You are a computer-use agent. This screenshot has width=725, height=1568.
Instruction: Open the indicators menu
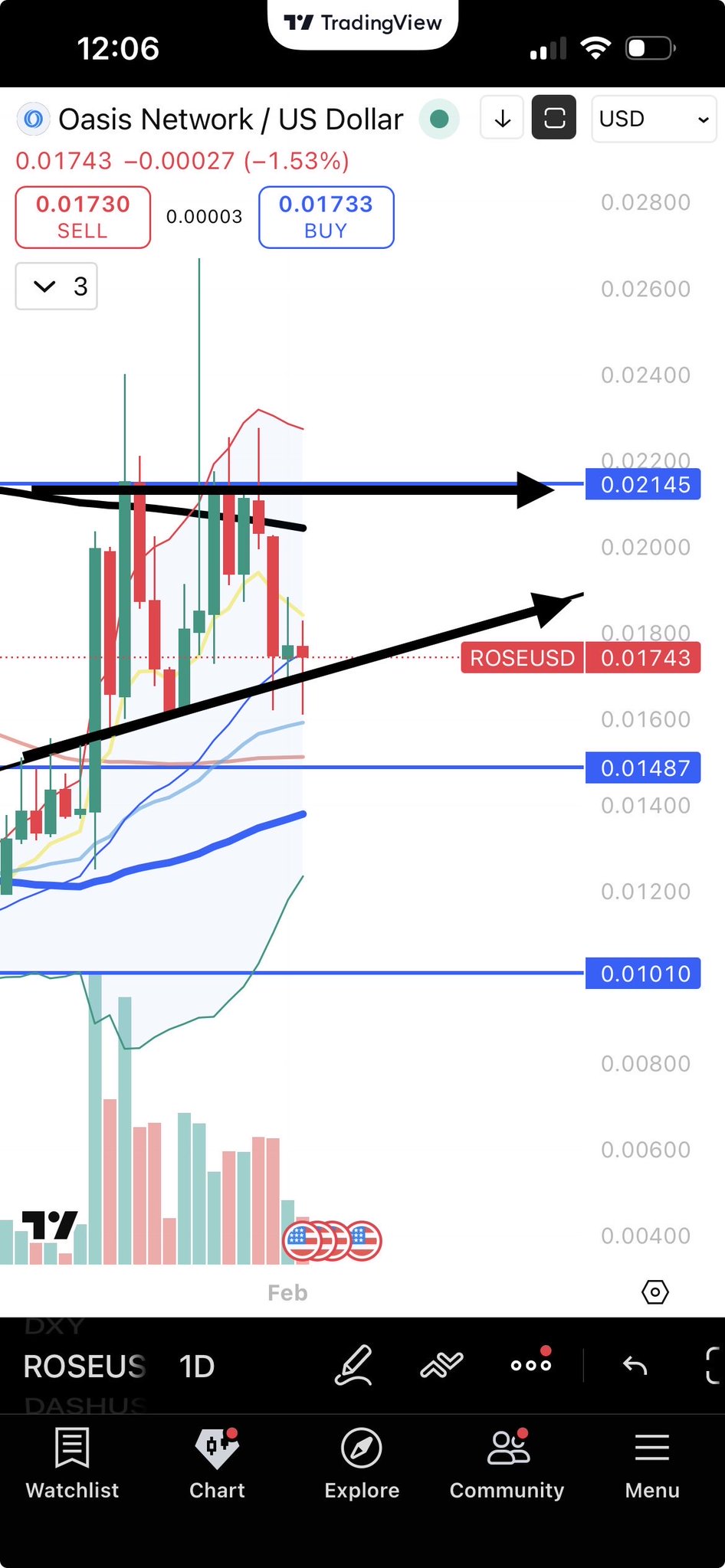[x=442, y=1365]
